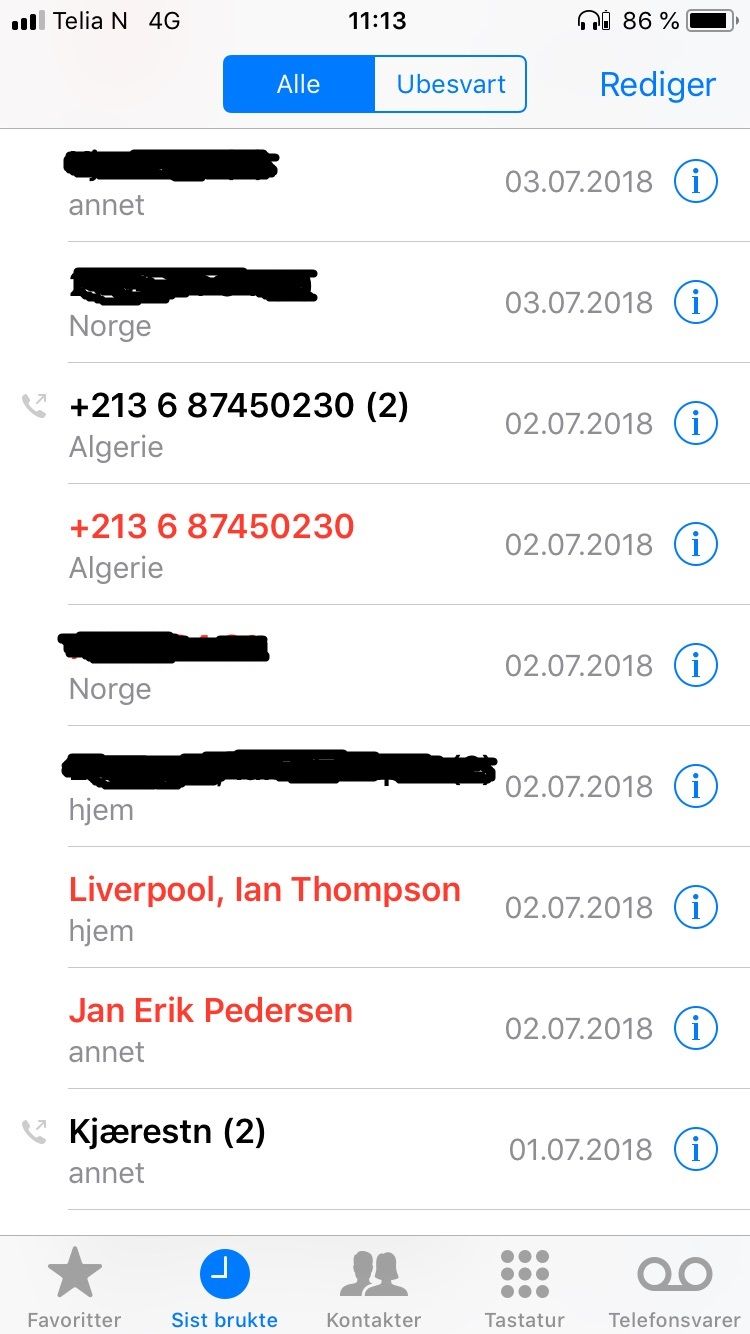
Task: Open Telefonsvarer voicemail tab
Action: point(674,1288)
